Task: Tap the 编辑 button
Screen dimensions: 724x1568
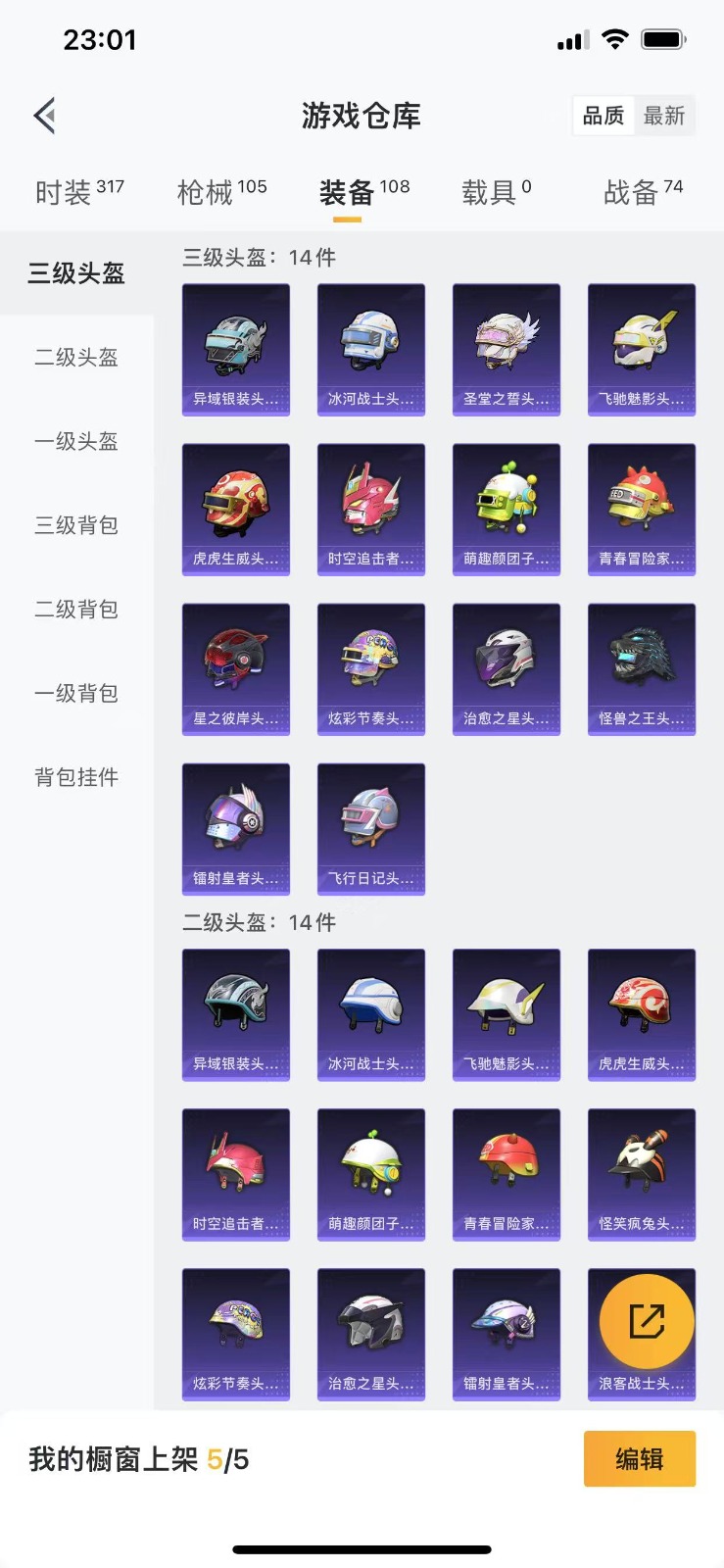Action: [x=639, y=1459]
